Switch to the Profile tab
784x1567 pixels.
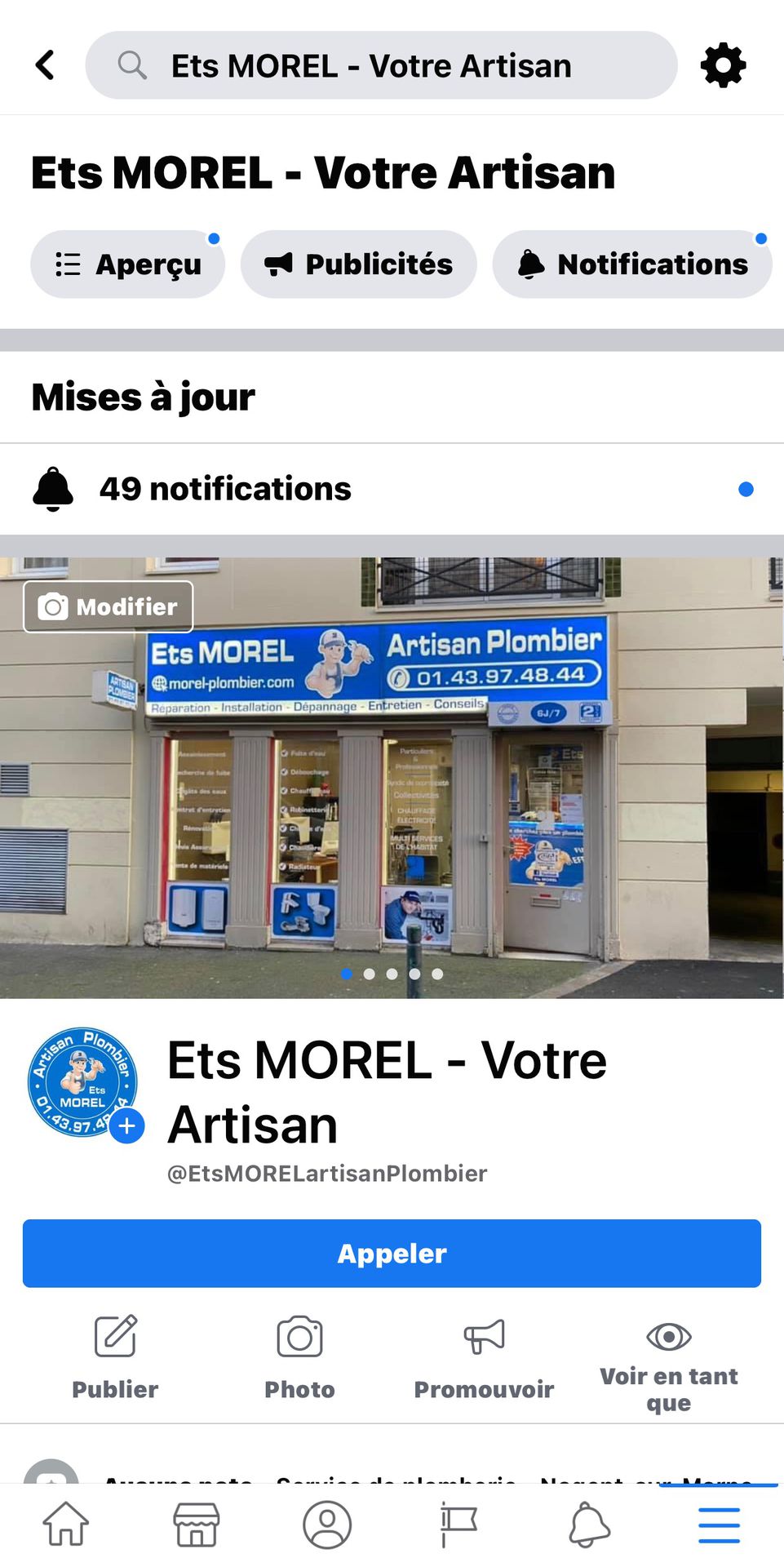point(327,1525)
